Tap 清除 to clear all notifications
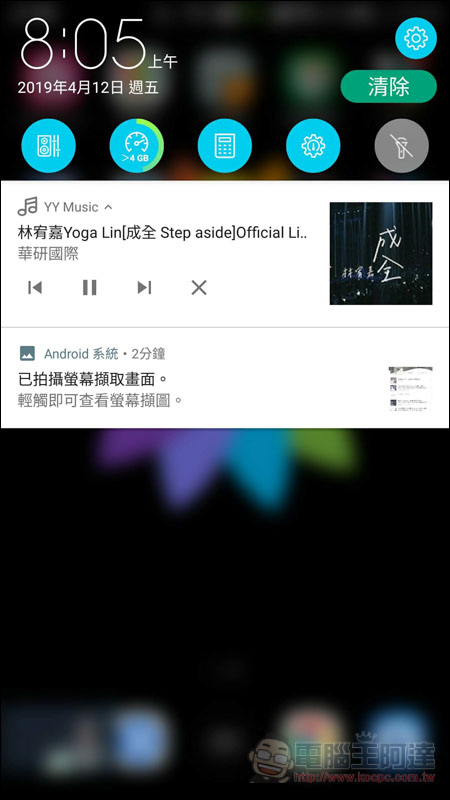The height and width of the screenshot is (800, 450). click(389, 87)
